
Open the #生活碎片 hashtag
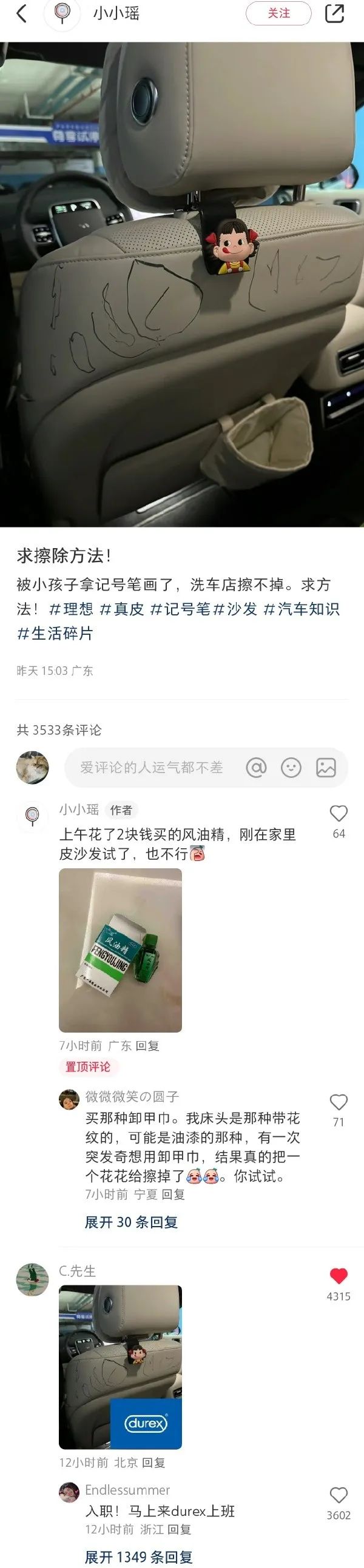click(55, 634)
